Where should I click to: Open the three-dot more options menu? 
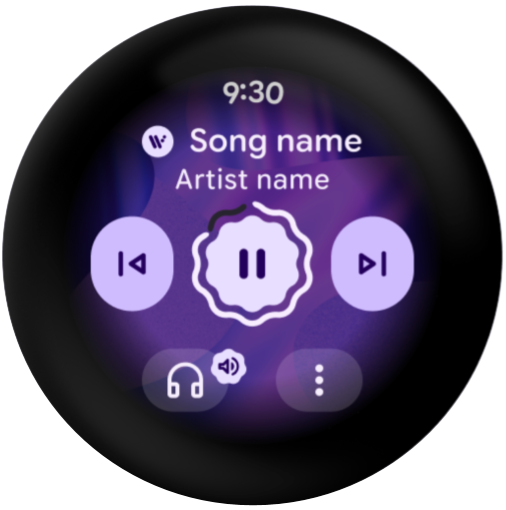click(319, 380)
